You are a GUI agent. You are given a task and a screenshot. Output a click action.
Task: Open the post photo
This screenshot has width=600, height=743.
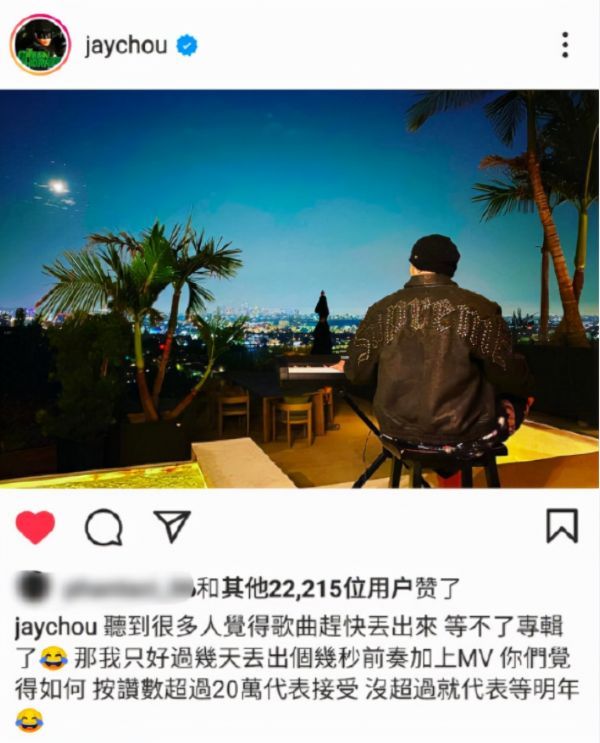pos(300,288)
